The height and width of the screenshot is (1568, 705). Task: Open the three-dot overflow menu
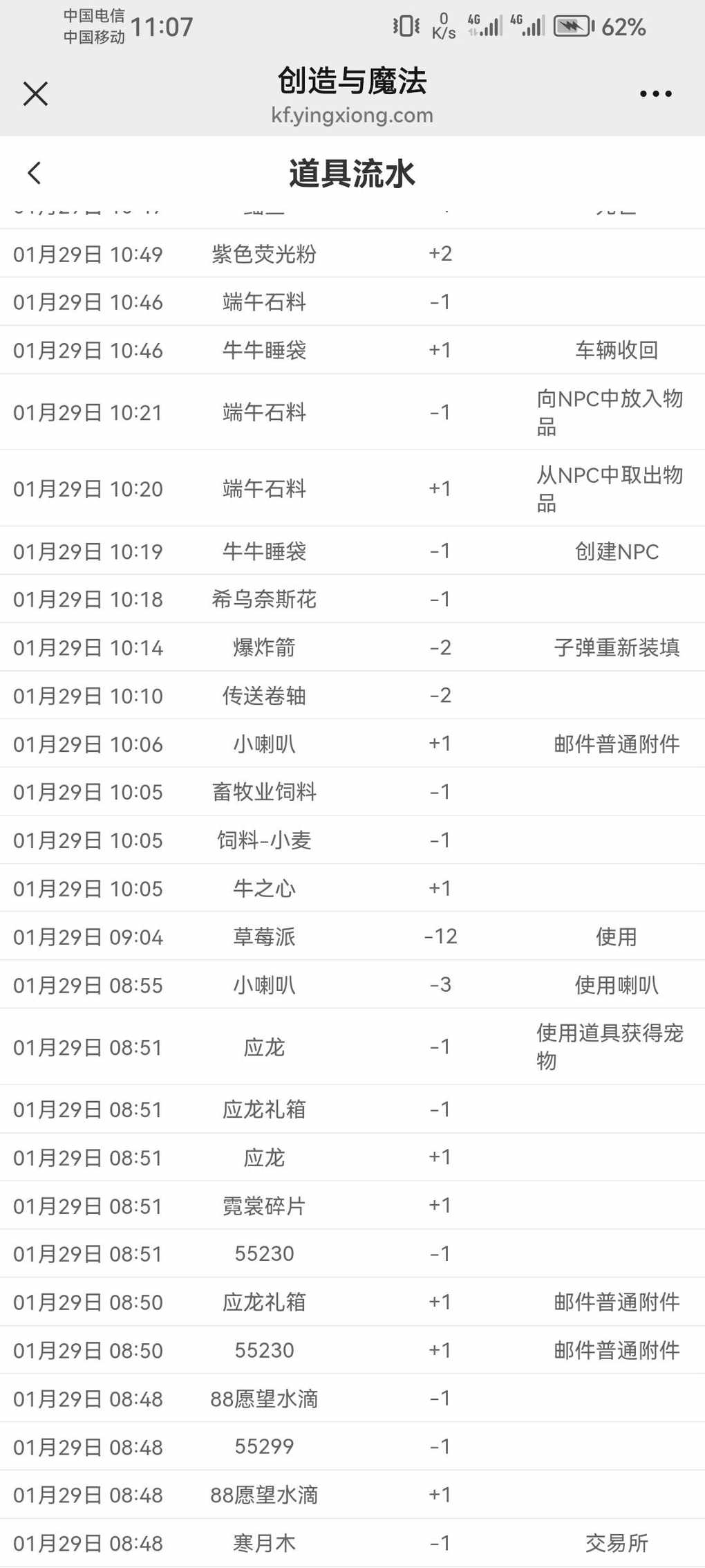pyautogui.click(x=655, y=93)
